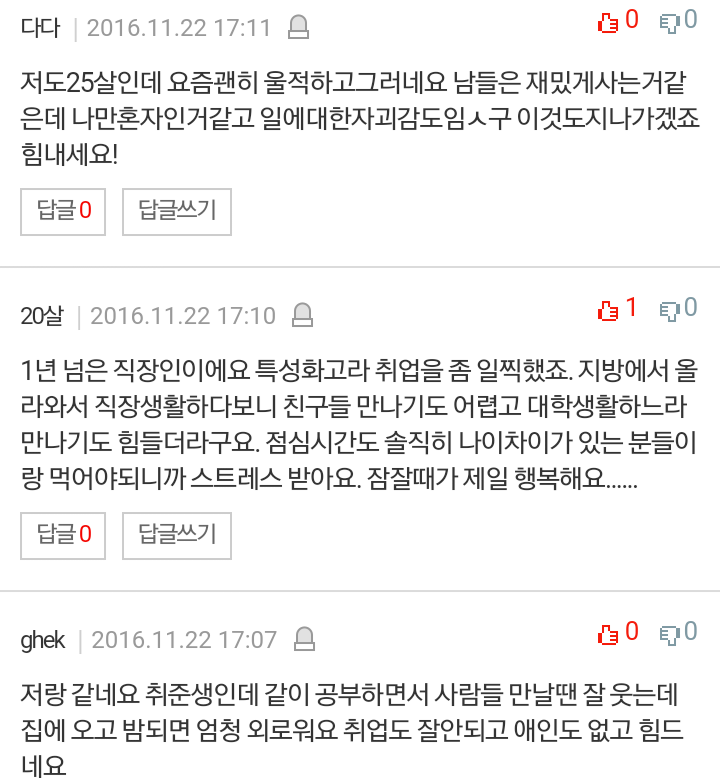
Task: View replies (답글 0) under 20살's comment
Action: pos(63,535)
